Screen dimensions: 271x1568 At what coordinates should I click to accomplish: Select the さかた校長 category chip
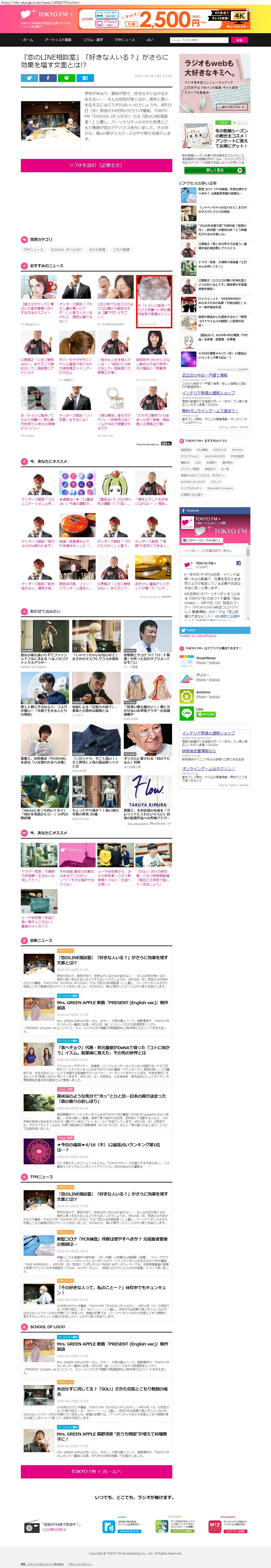pos(97,249)
